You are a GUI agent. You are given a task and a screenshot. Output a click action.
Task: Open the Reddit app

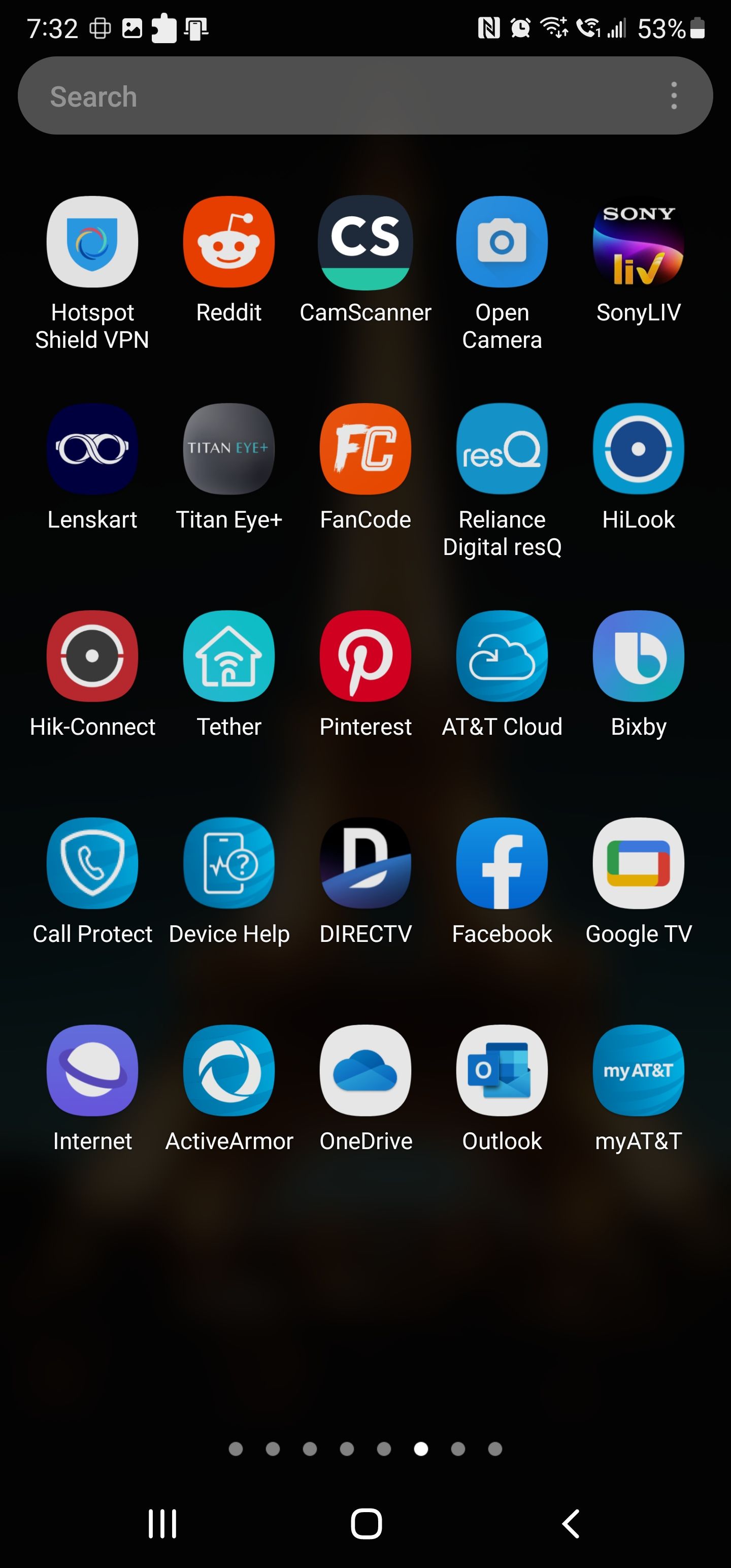tap(229, 242)
